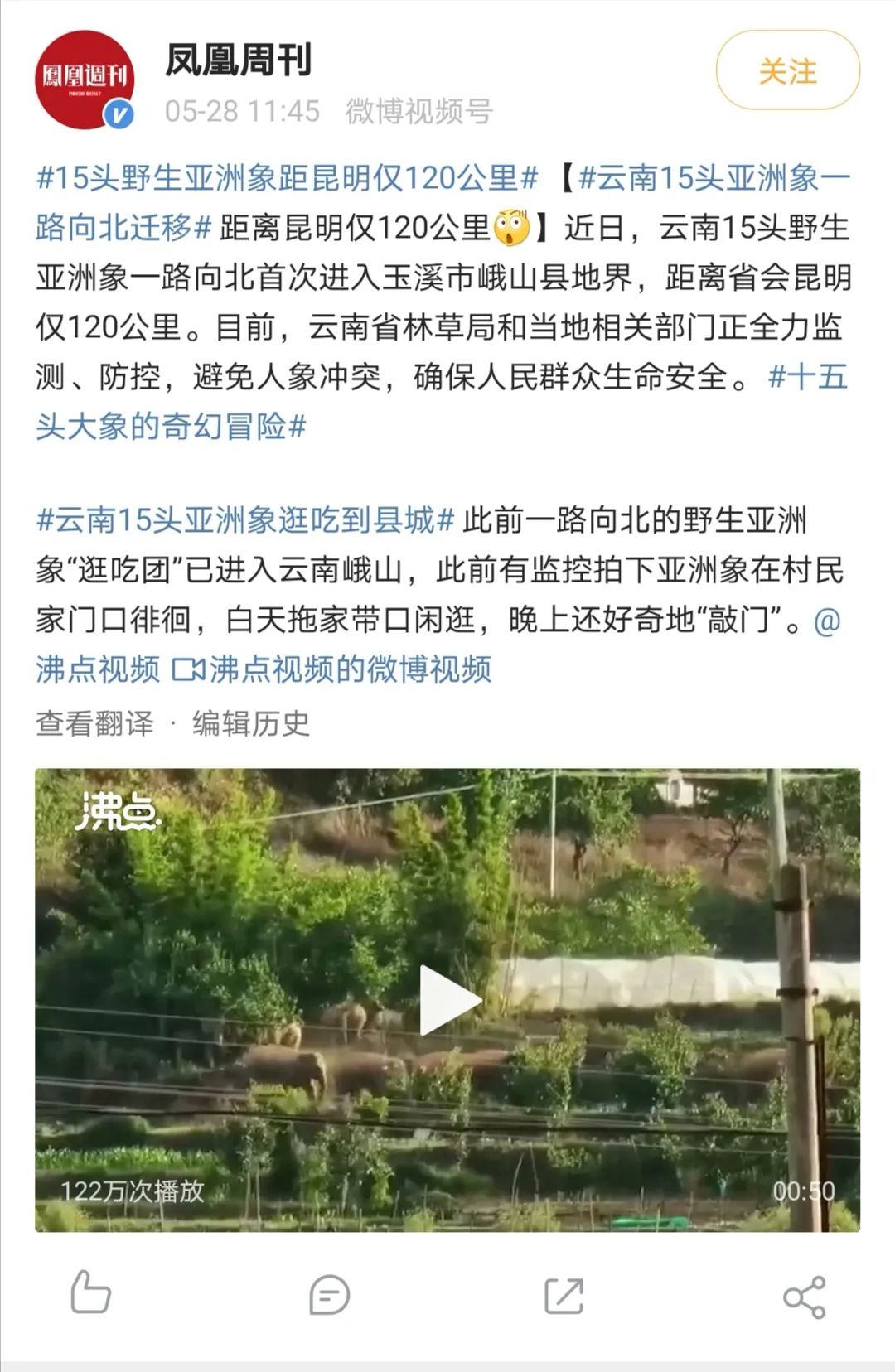Screen dimensions: 895x1372
Task: View the post's 编辑历史
Action: coord(251,723)
